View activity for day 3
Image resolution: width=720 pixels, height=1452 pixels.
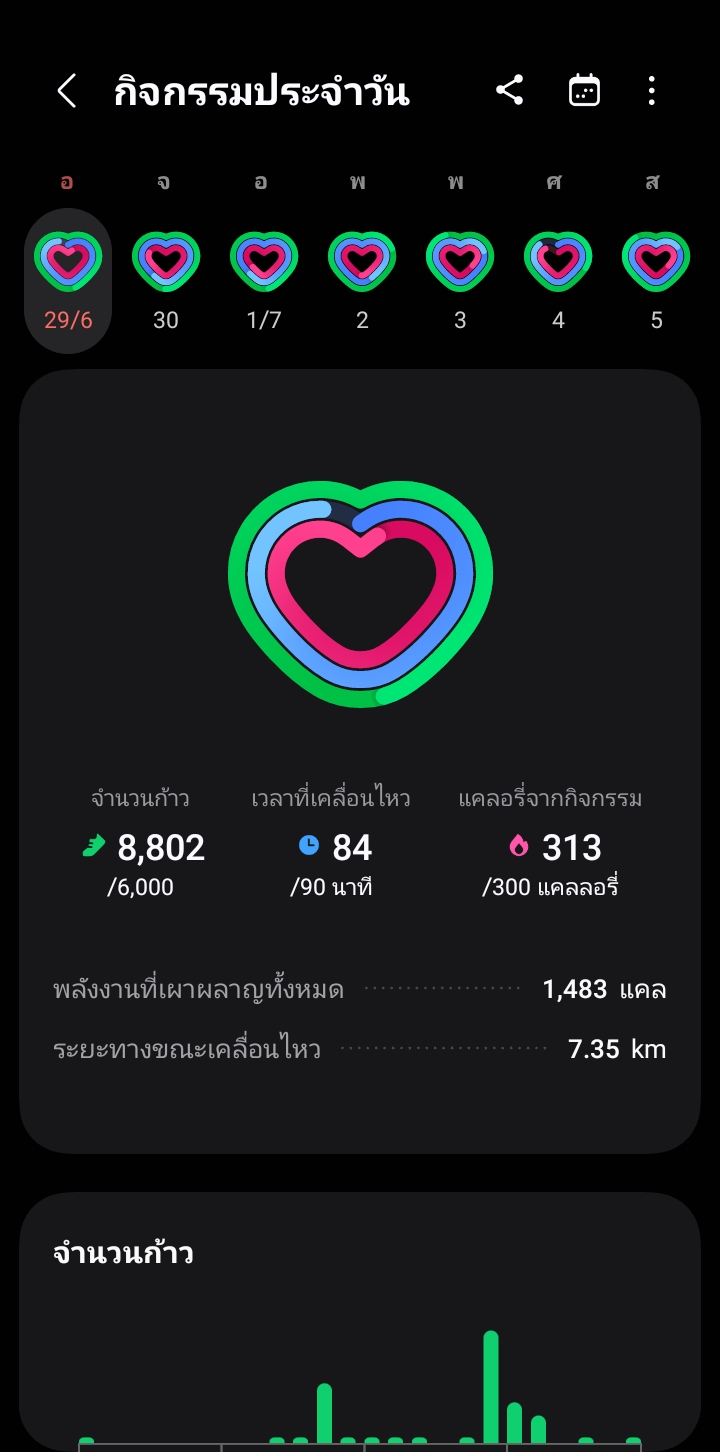point(460,278)
